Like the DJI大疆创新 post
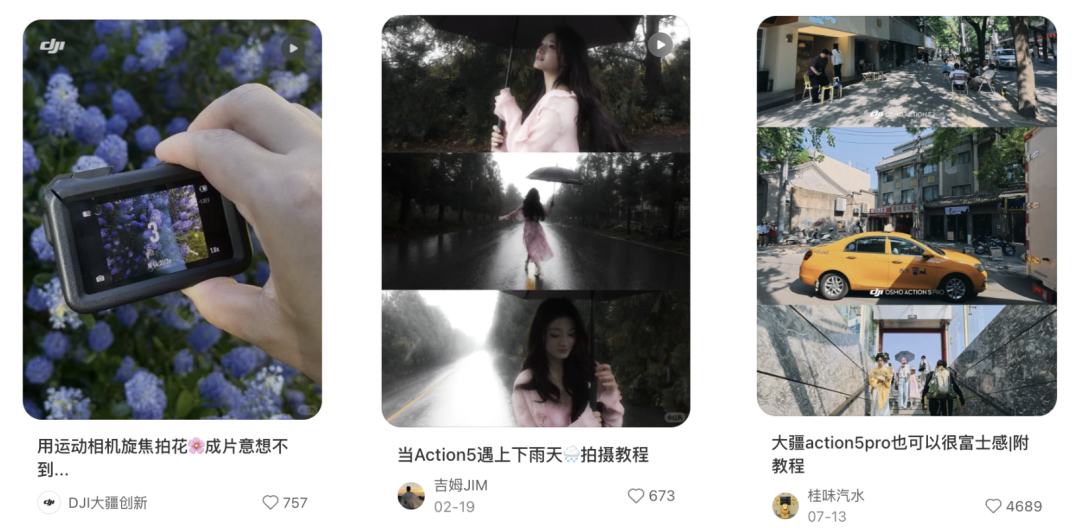This screenshot has height=528, width=1080. (x=270, y=503)
